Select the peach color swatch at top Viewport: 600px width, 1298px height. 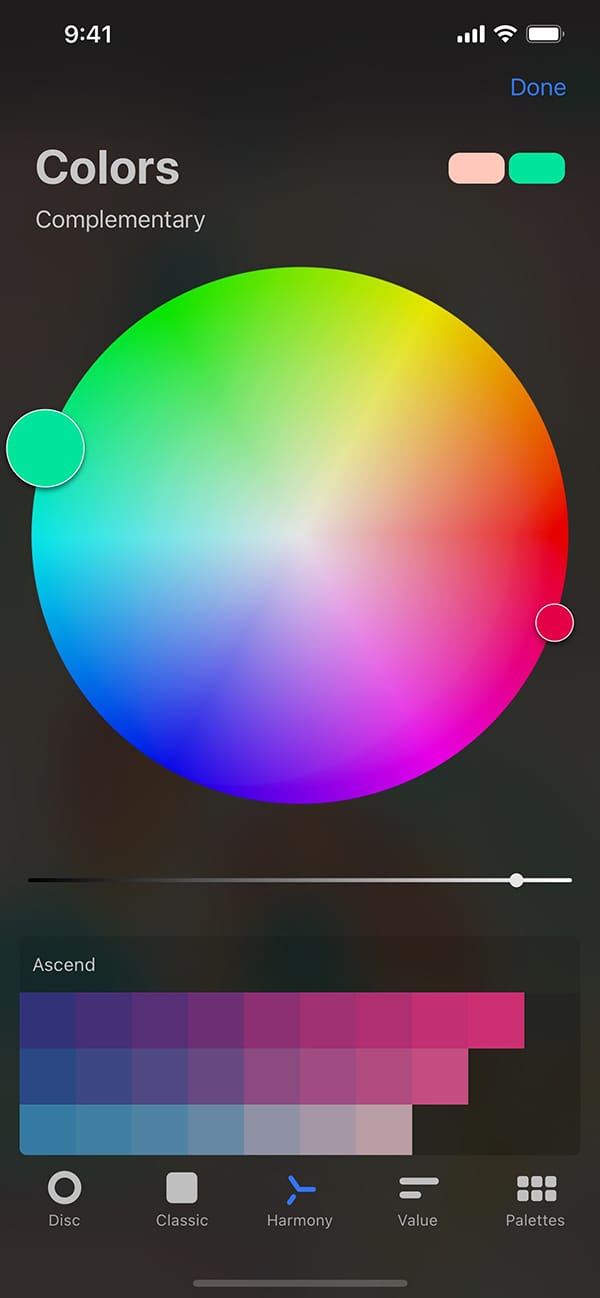tap(476, 168)
